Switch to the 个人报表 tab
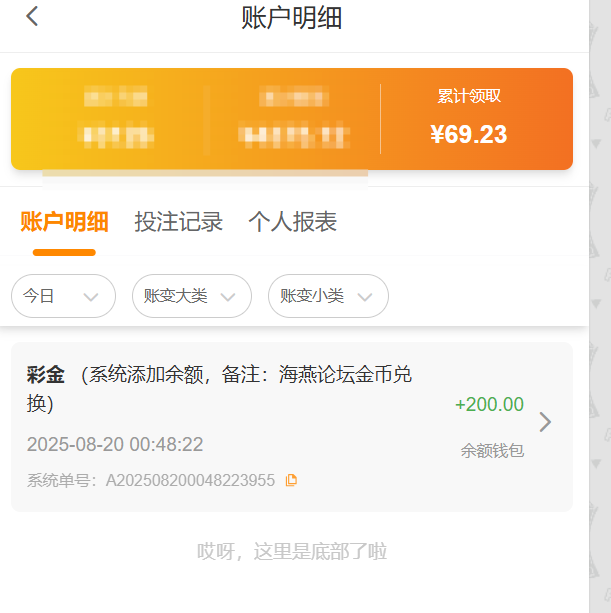This screenshot has width=611, height=613. [292, 222]
